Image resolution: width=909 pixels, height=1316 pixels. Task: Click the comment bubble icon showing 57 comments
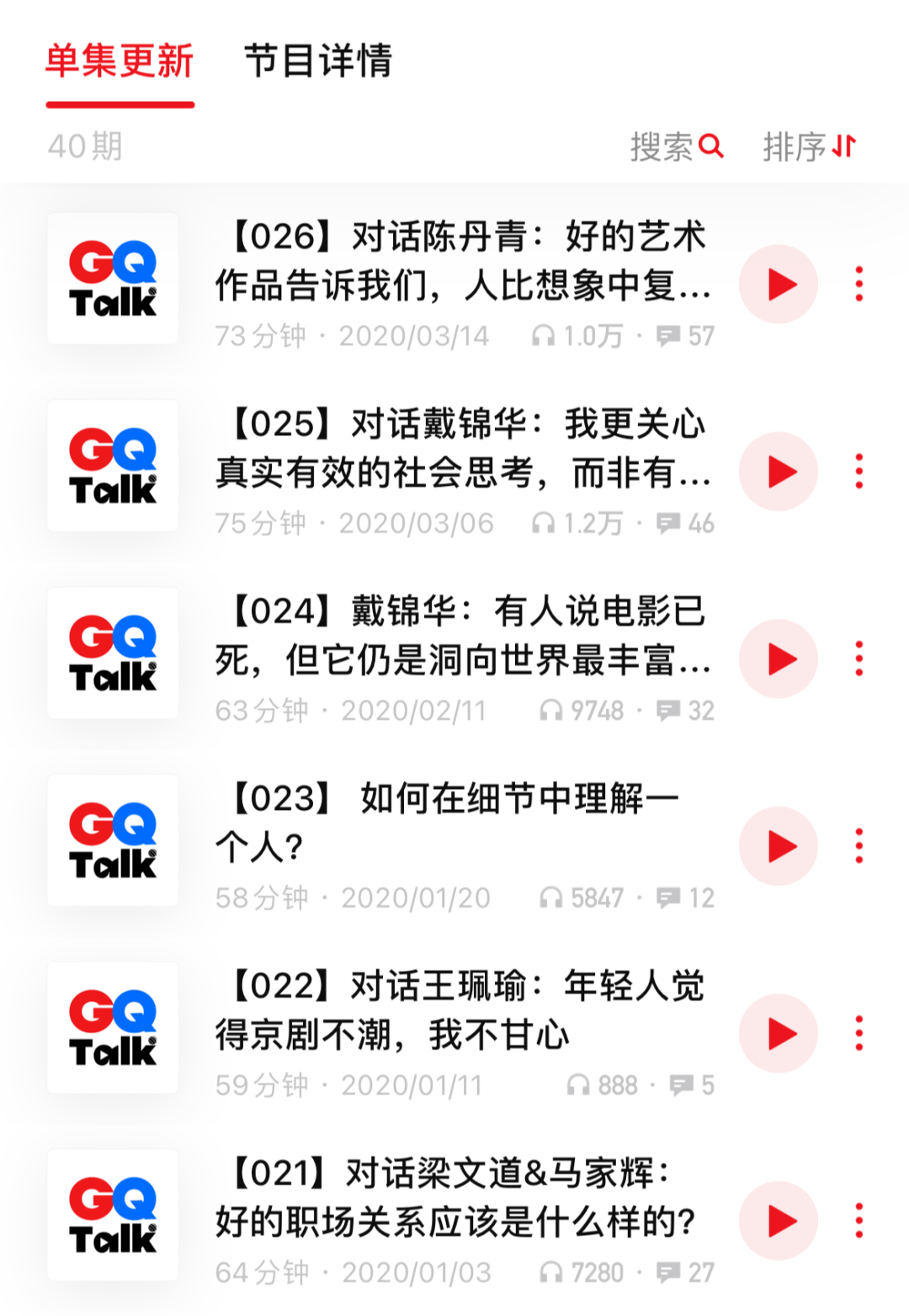[667, 336]
